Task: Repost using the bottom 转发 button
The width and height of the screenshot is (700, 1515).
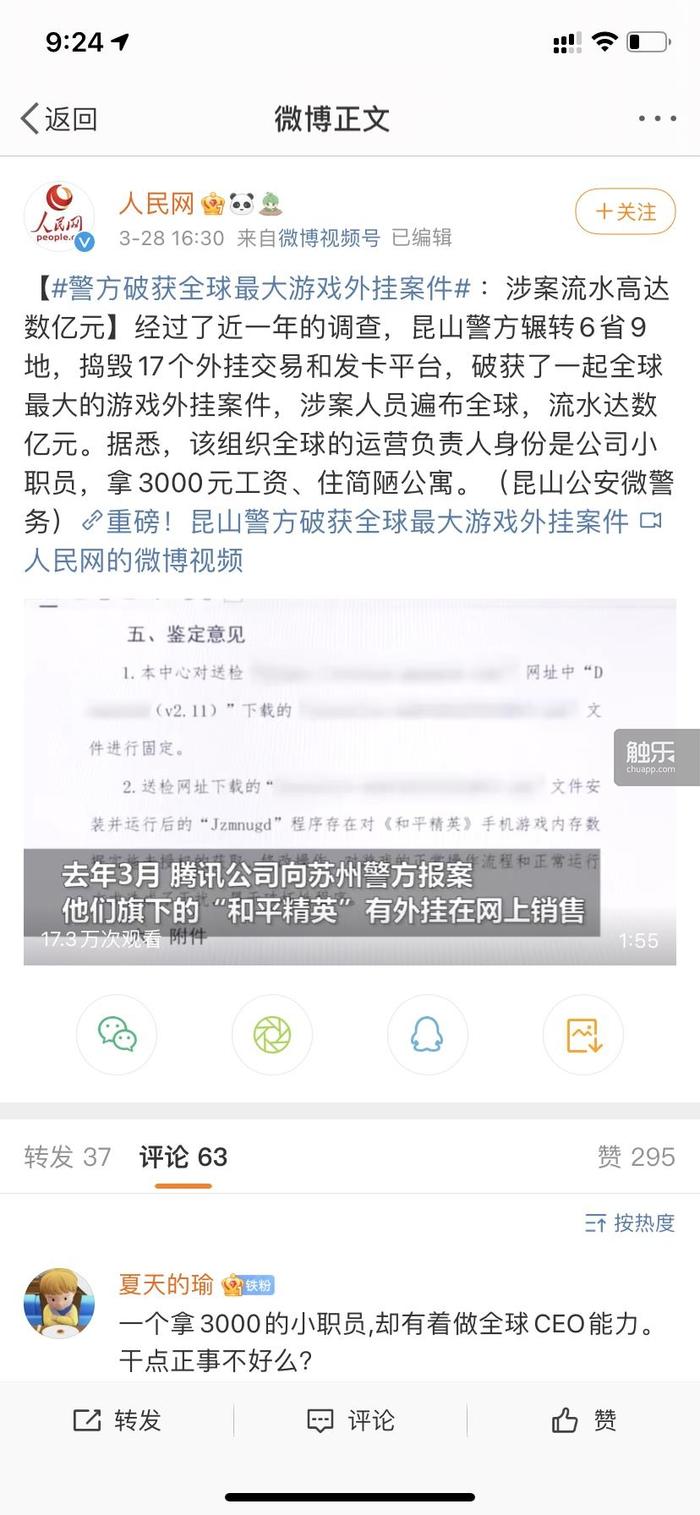Action: point(117,1420)
